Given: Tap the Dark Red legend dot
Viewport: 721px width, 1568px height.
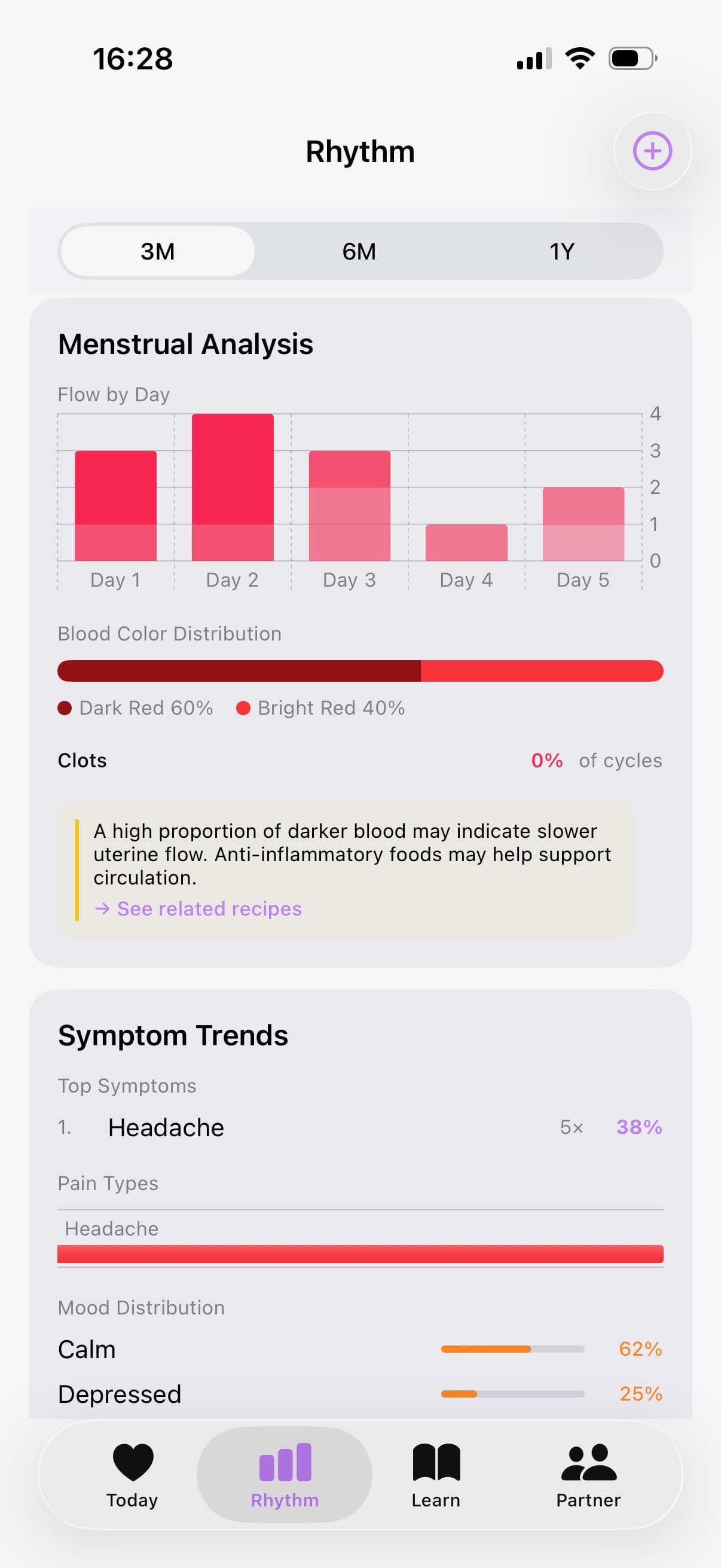Looking at the screenshot, I should (x=66, y=708).
